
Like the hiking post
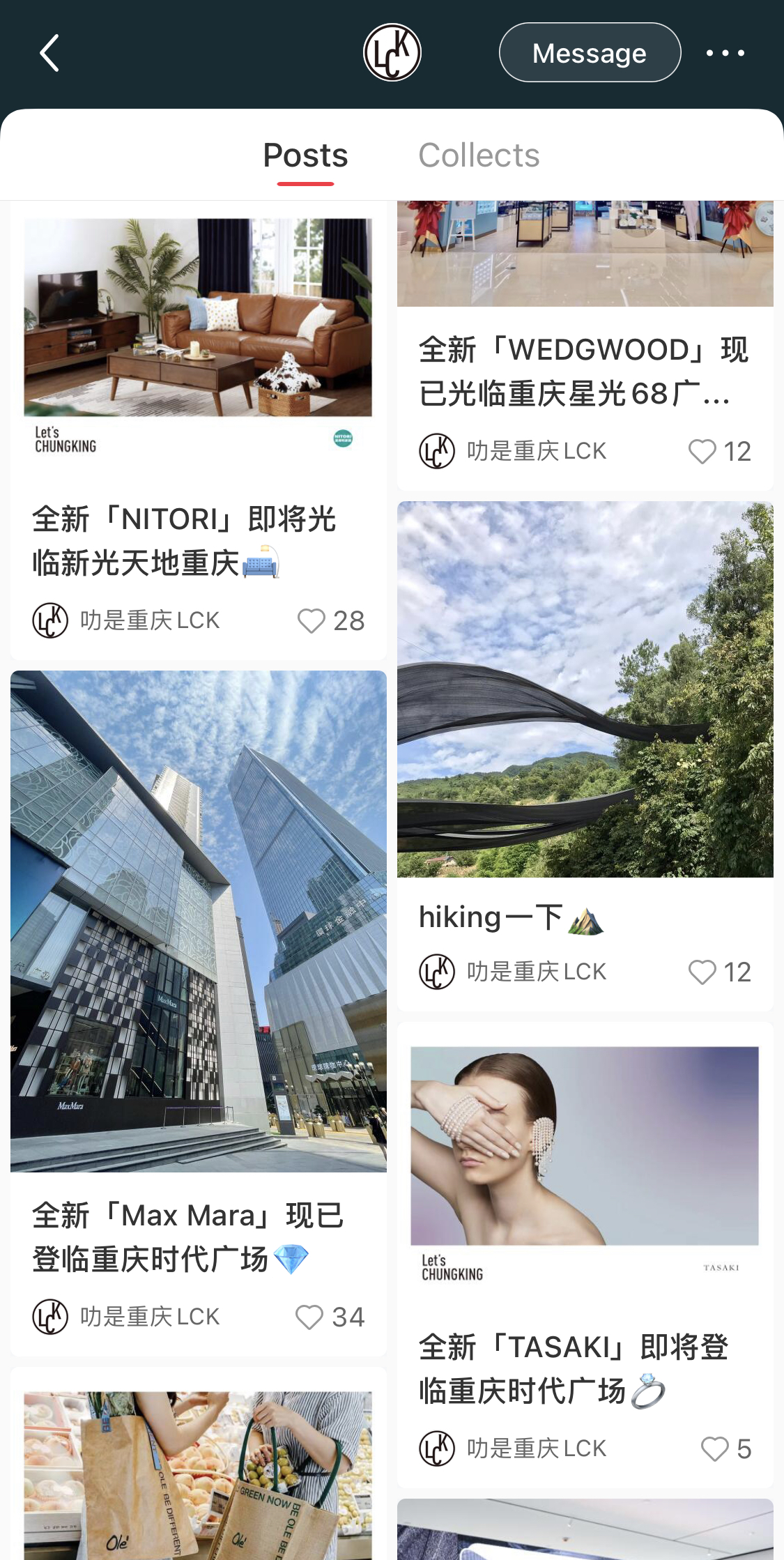(x=702, y=972)
